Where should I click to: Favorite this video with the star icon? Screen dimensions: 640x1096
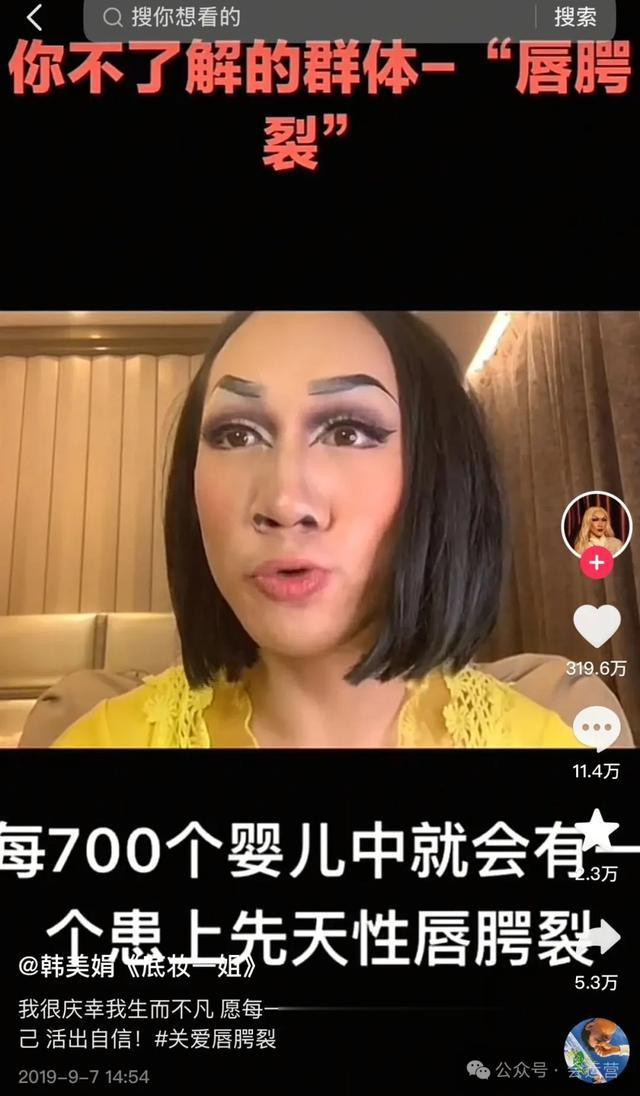596,829
